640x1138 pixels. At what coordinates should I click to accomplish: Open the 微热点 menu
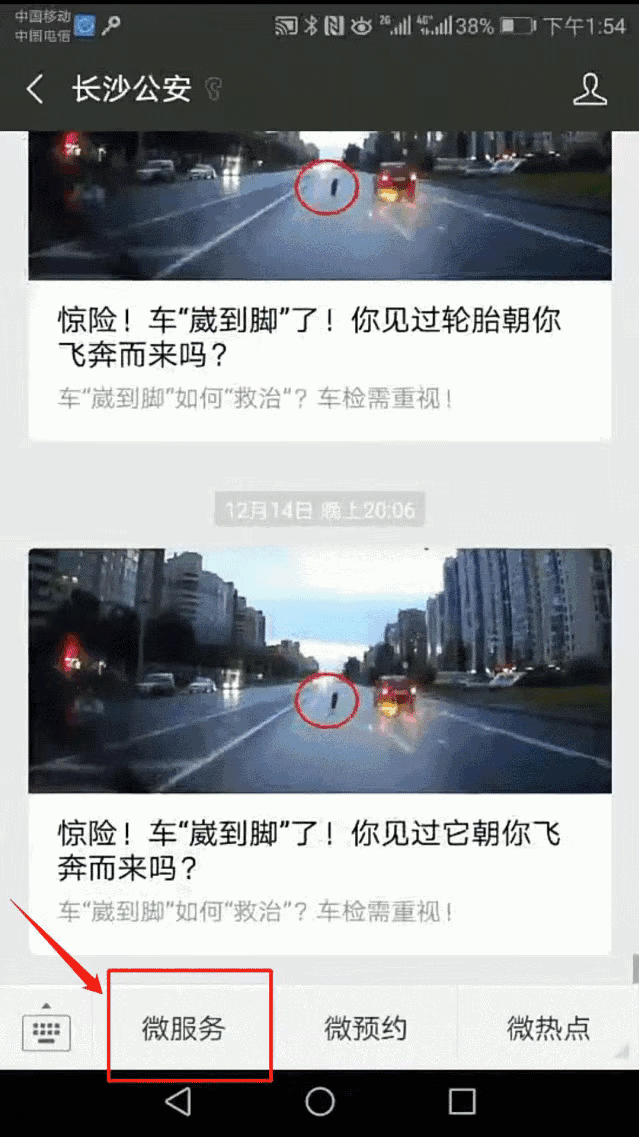(548, 1028)
